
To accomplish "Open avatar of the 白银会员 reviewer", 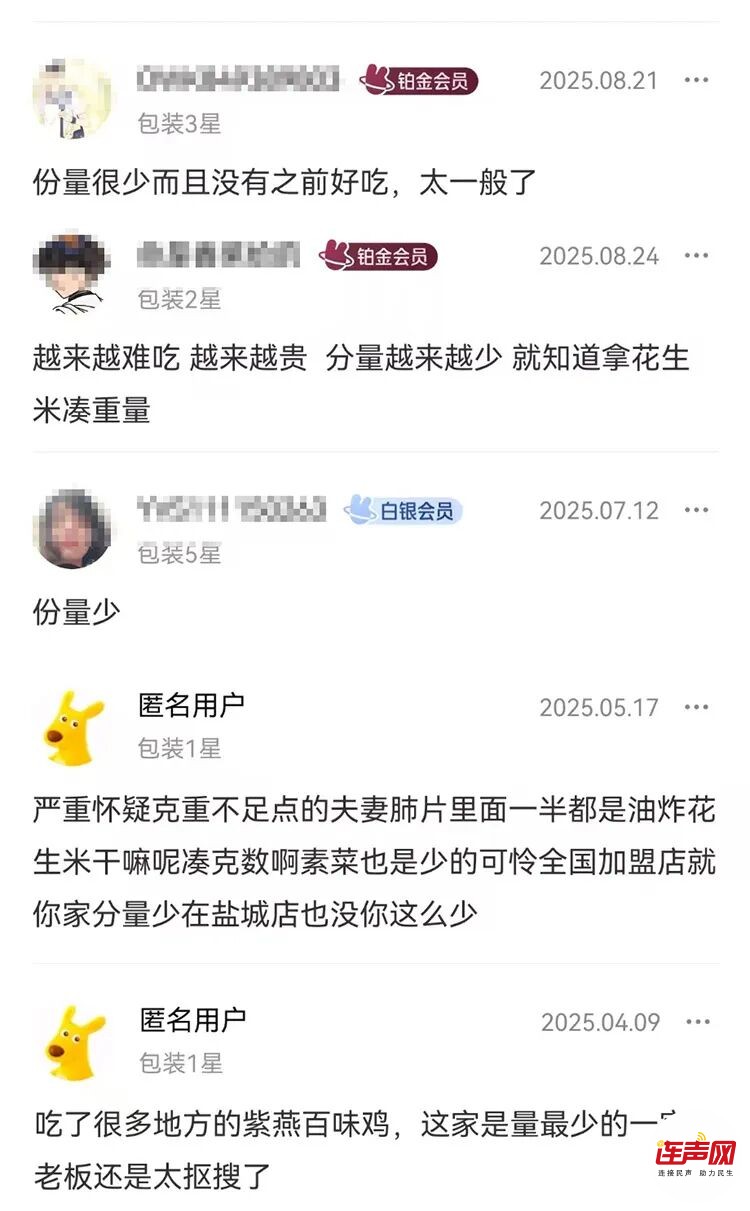I will [72, 528].
